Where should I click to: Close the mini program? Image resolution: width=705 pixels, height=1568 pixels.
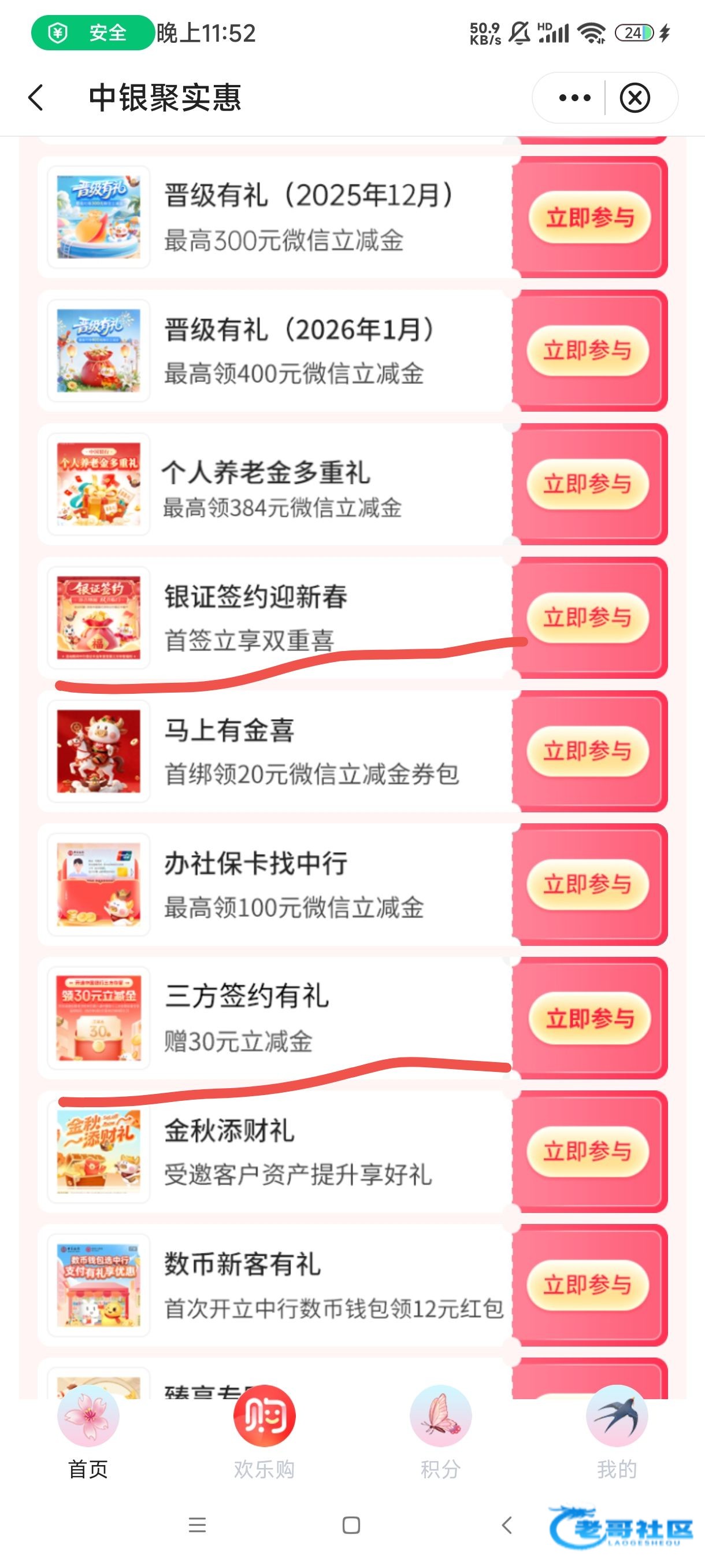pos(635,98)
